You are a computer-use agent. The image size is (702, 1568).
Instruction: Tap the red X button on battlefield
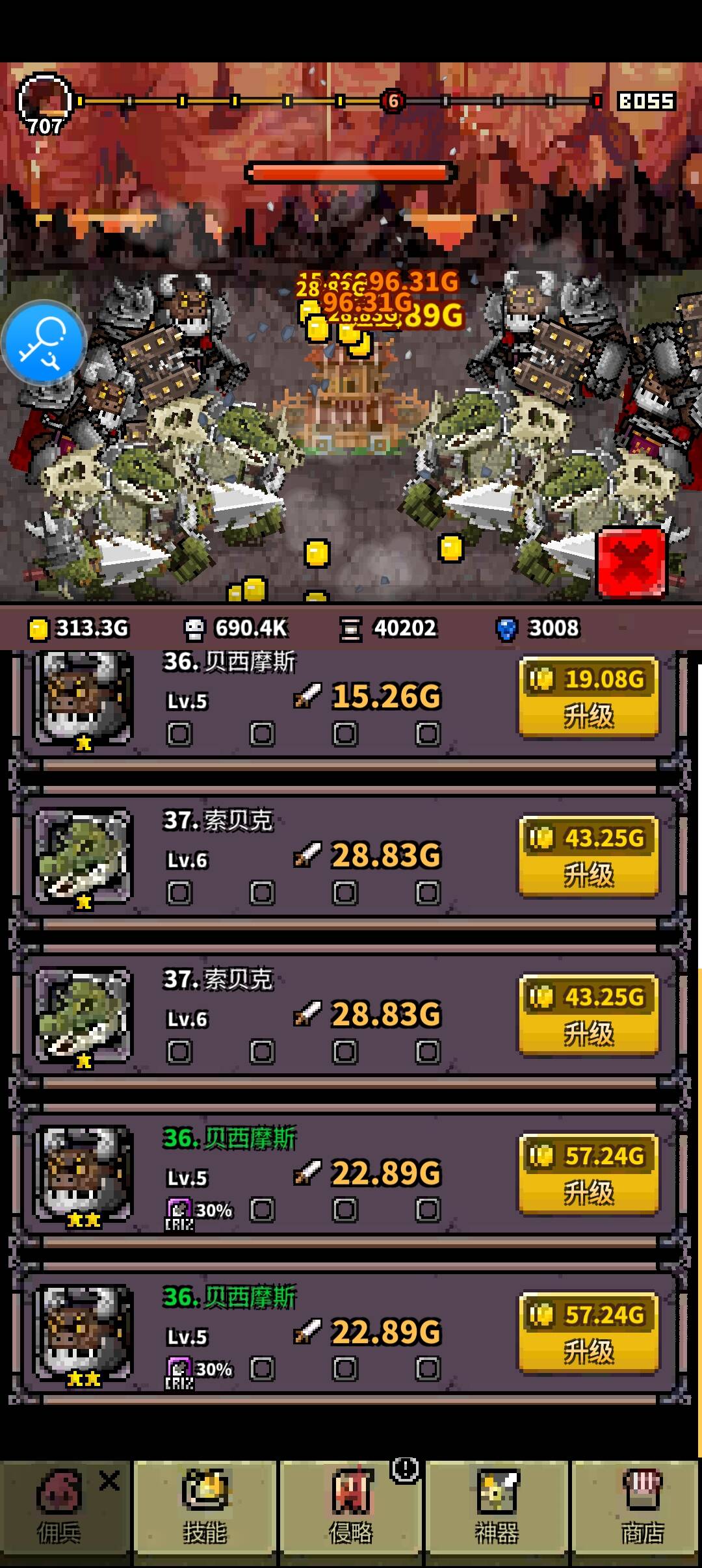[x=631, y=562]
